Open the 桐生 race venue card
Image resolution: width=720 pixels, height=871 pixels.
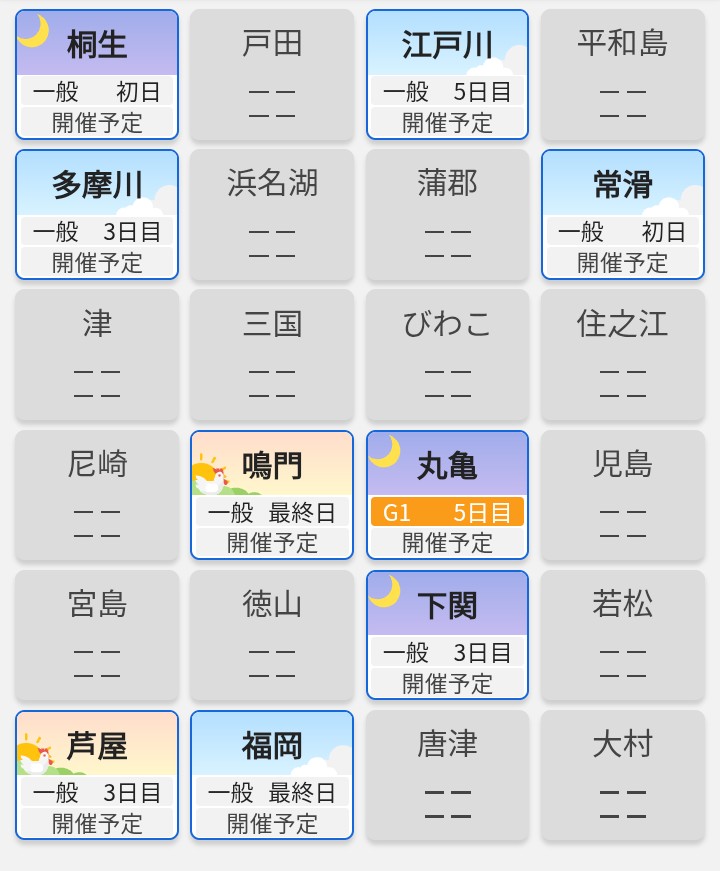(97, 75)
